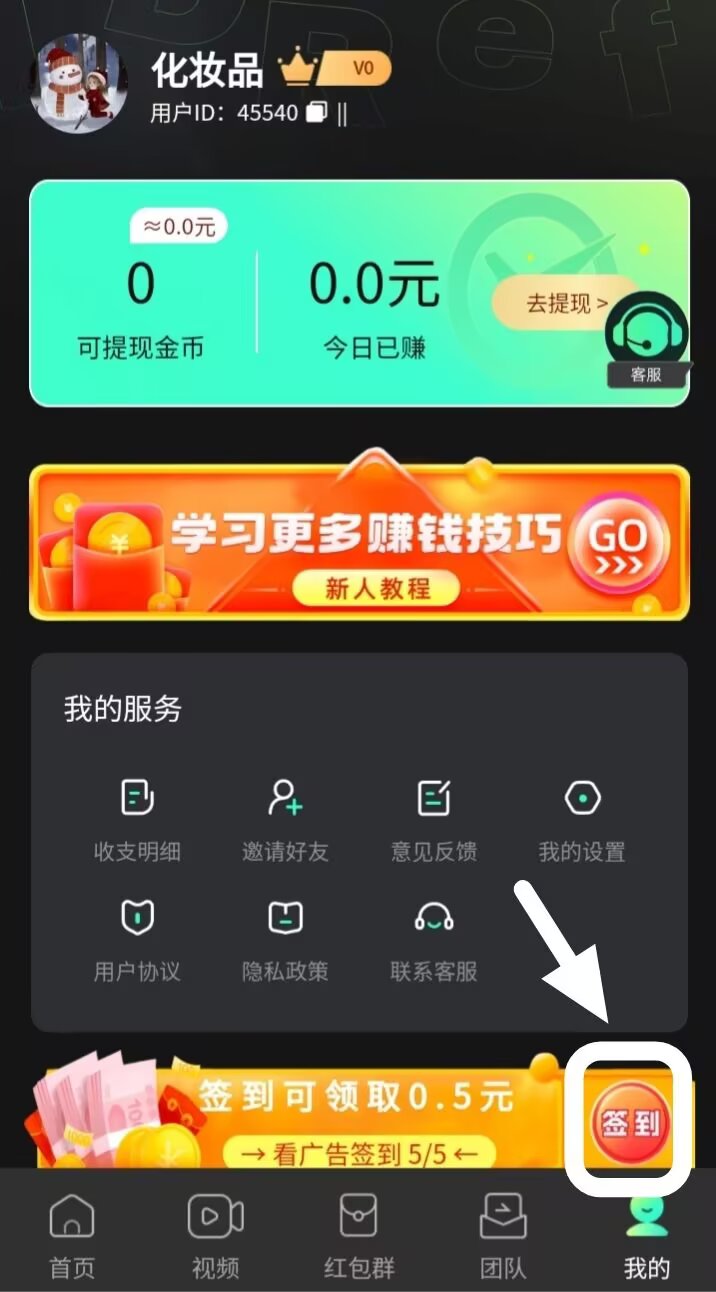Switch to the 团队 team tab
This screenshot has width=716, height=1292.
503,1237
